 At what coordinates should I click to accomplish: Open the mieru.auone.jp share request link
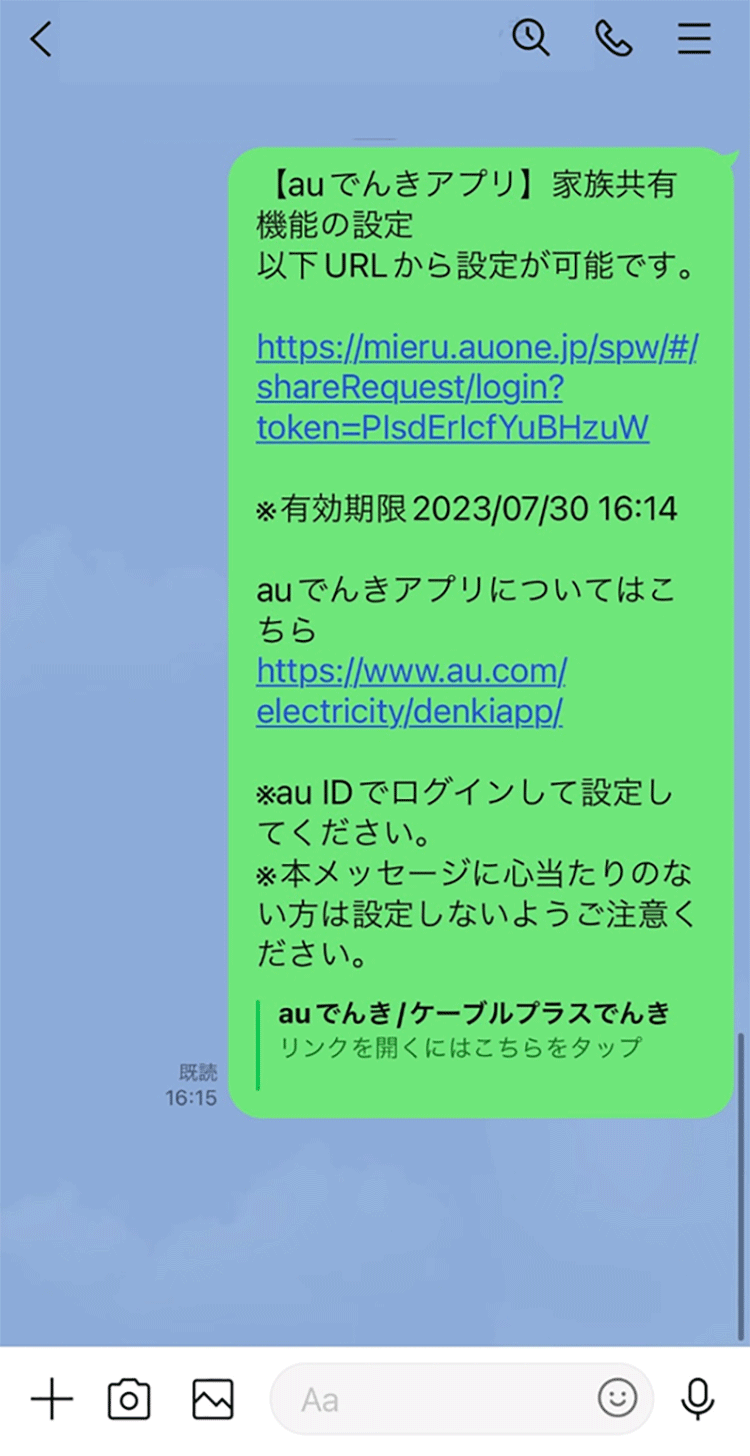[476, 387]
